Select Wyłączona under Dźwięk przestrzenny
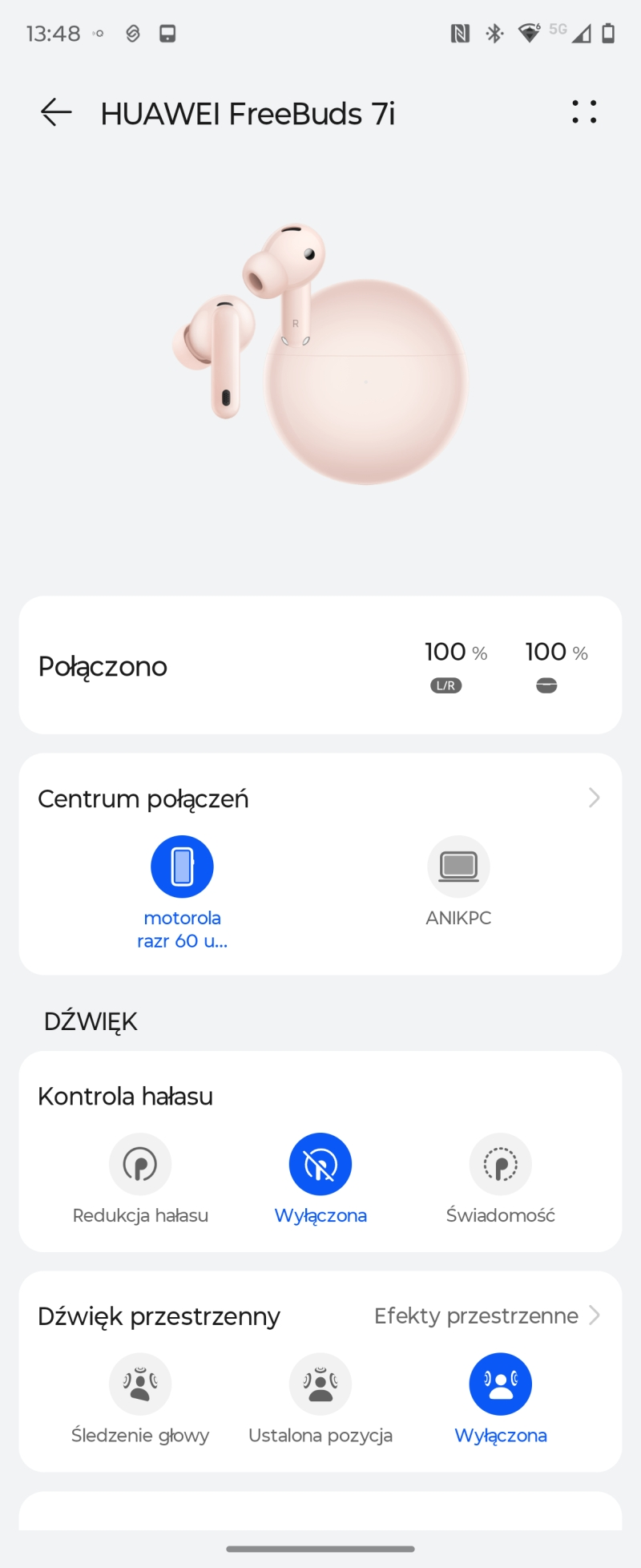Viewport: 641px width, 1568px height. (x=501, y=1384)
